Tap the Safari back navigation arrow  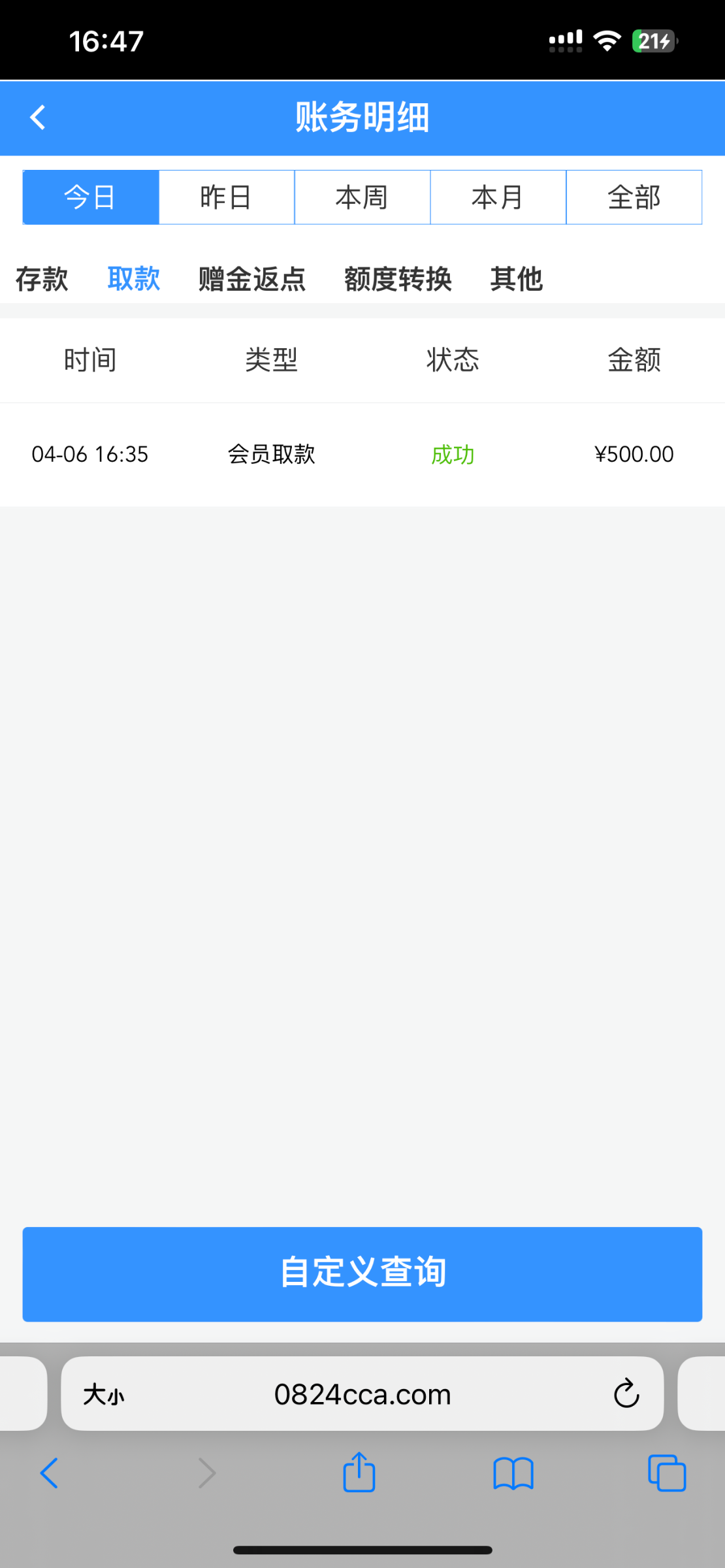point(48,1475)
